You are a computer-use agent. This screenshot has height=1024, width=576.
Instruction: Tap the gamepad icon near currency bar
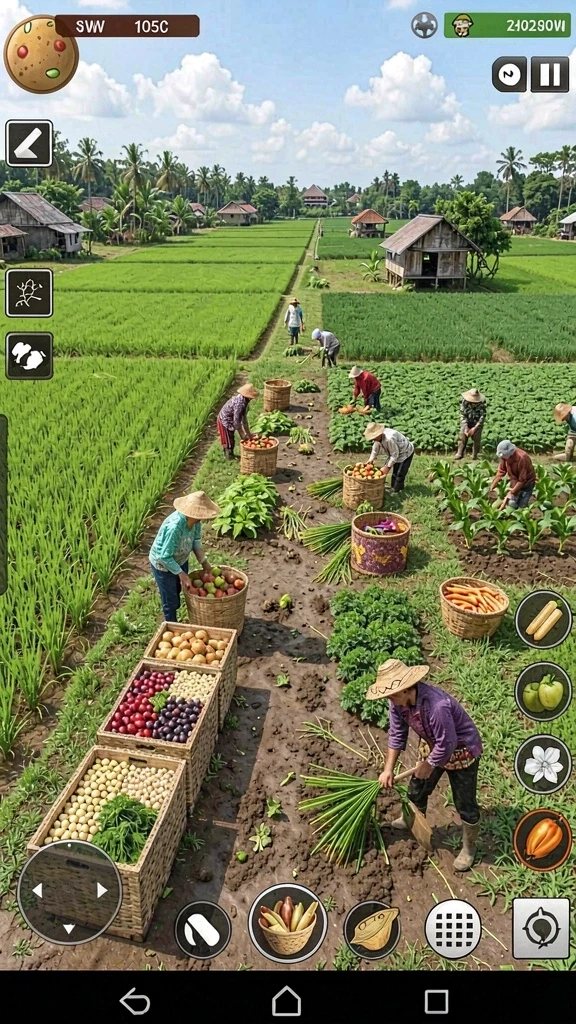tap(424, 25)
